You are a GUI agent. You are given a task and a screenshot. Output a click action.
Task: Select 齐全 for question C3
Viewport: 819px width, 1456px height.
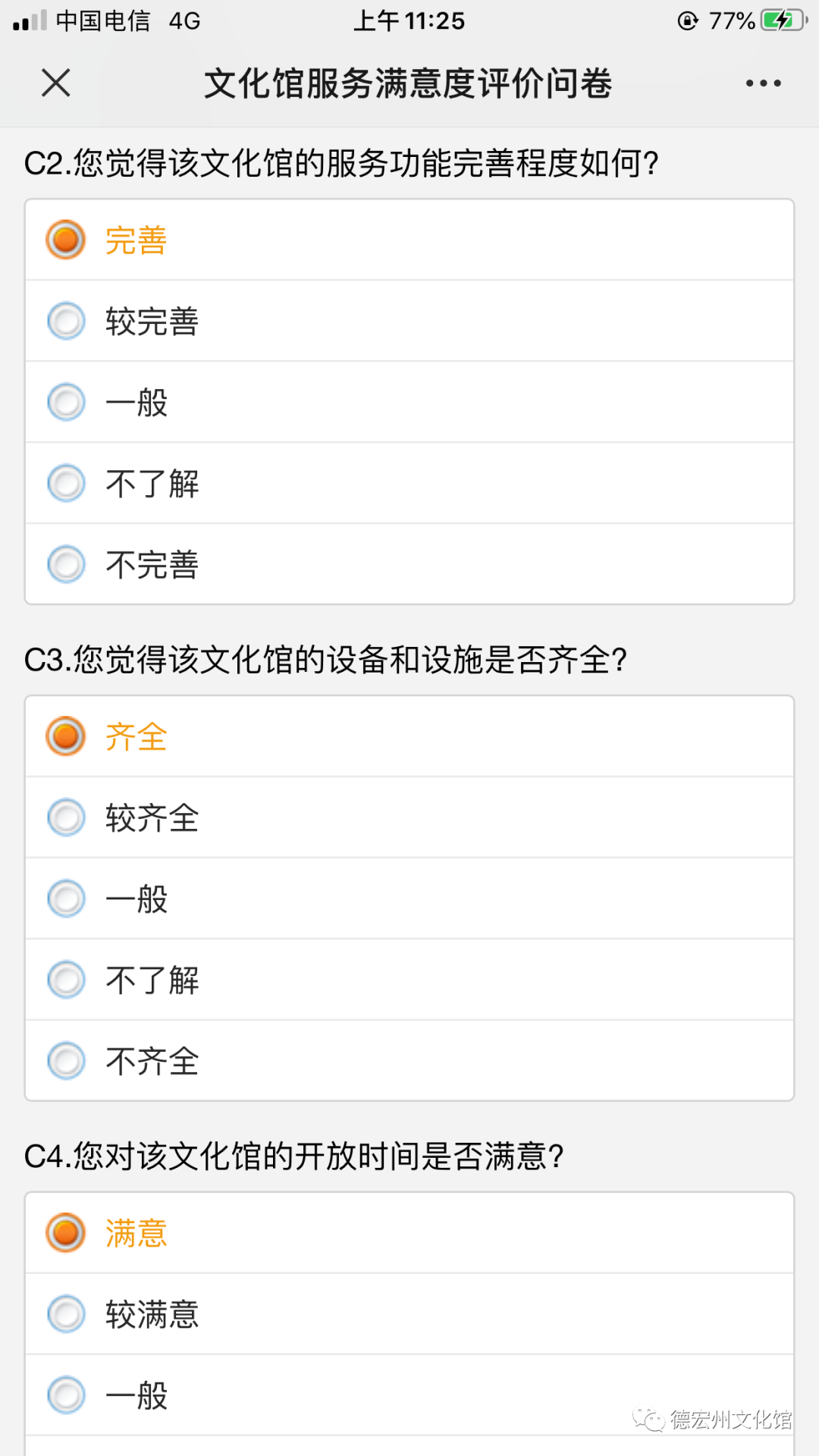pos(409,737)
